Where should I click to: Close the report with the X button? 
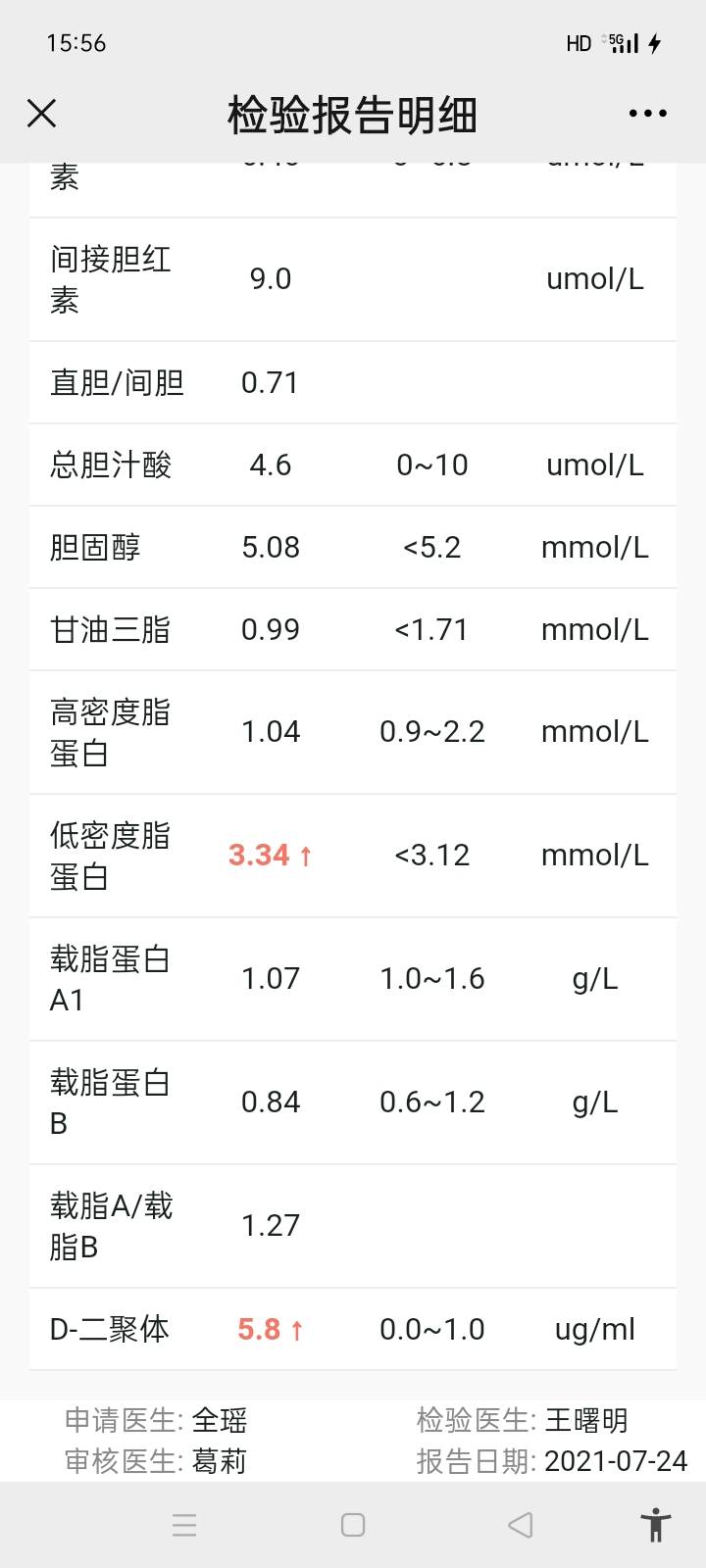[41, 113]
